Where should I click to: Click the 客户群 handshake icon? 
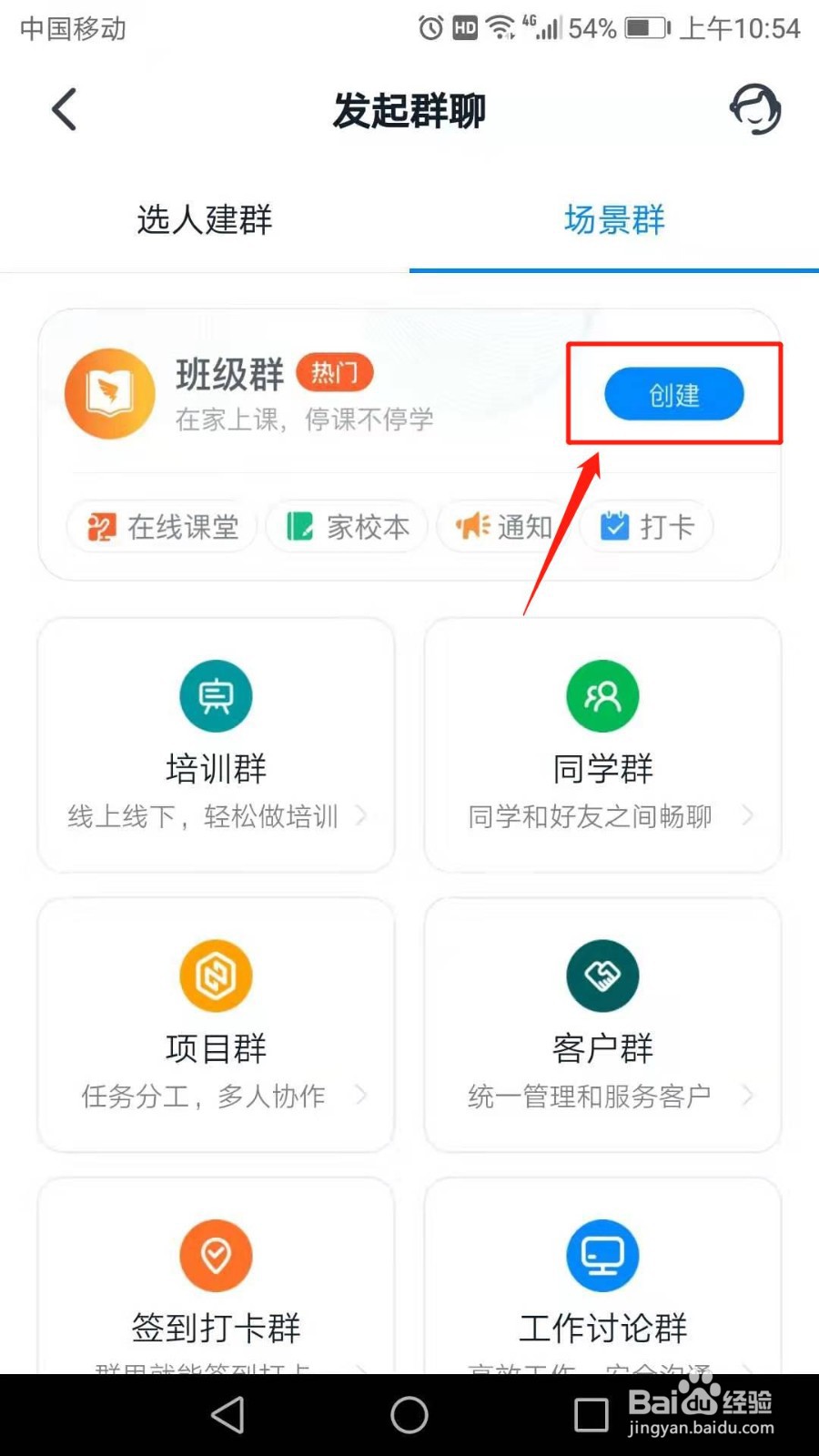tap(602, 976)
